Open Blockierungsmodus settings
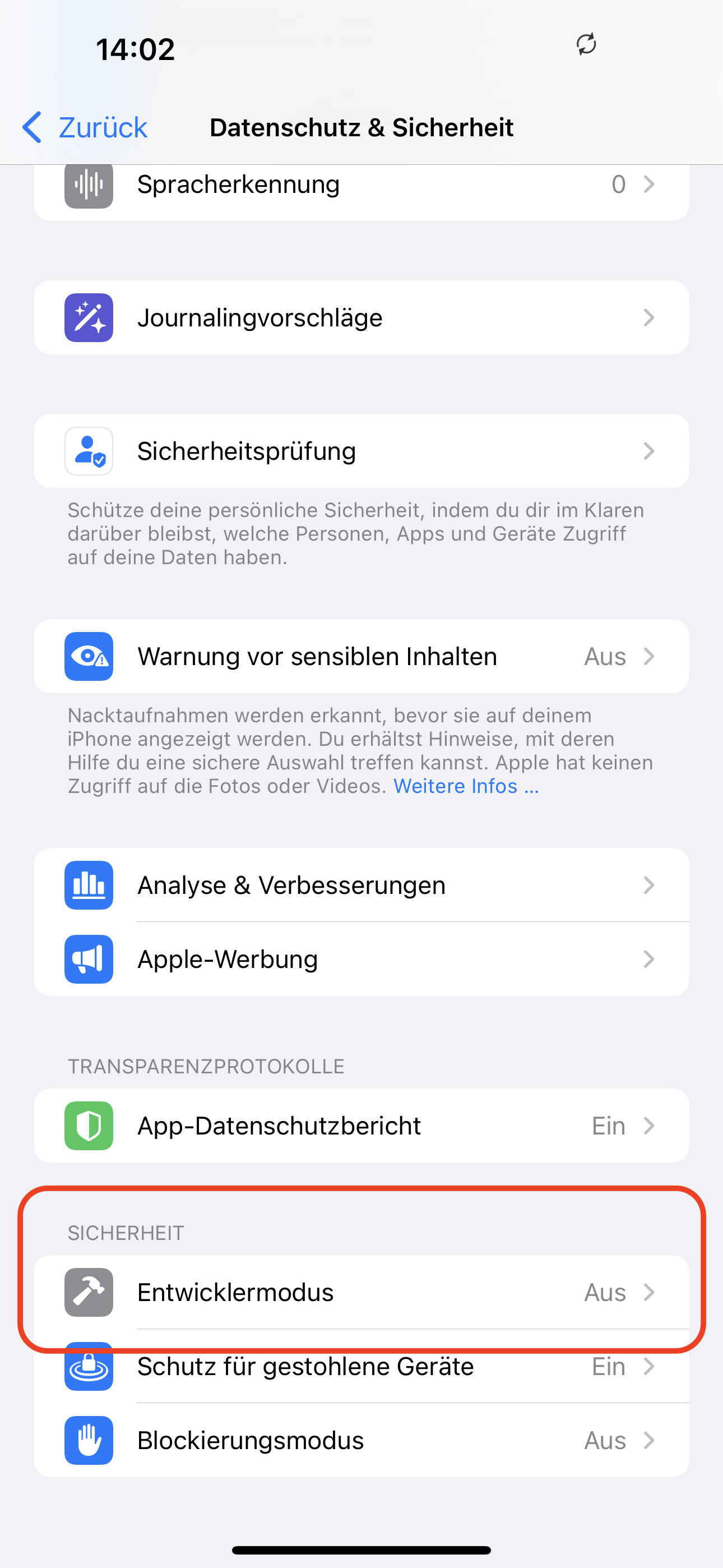The image size is (723, 1568). [360, 1440]
